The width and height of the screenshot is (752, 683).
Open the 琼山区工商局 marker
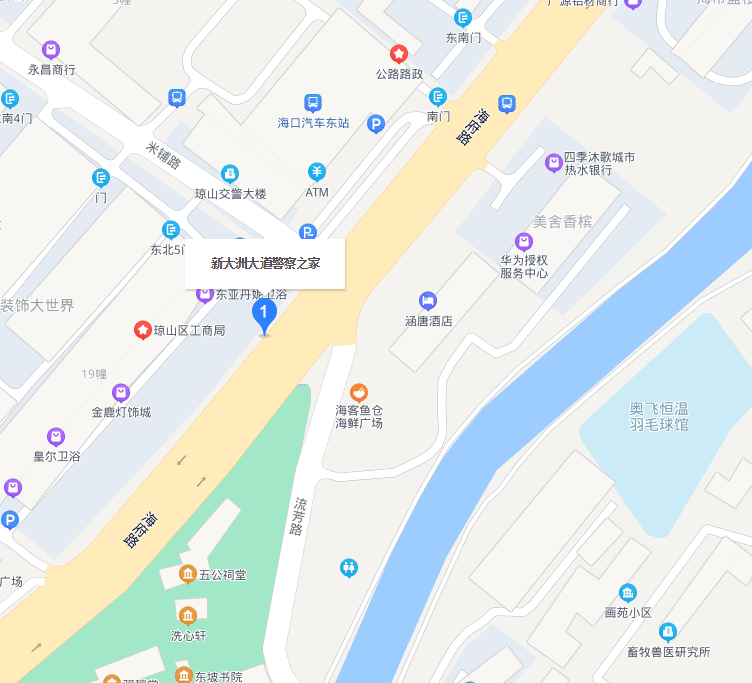coord(143,329)
